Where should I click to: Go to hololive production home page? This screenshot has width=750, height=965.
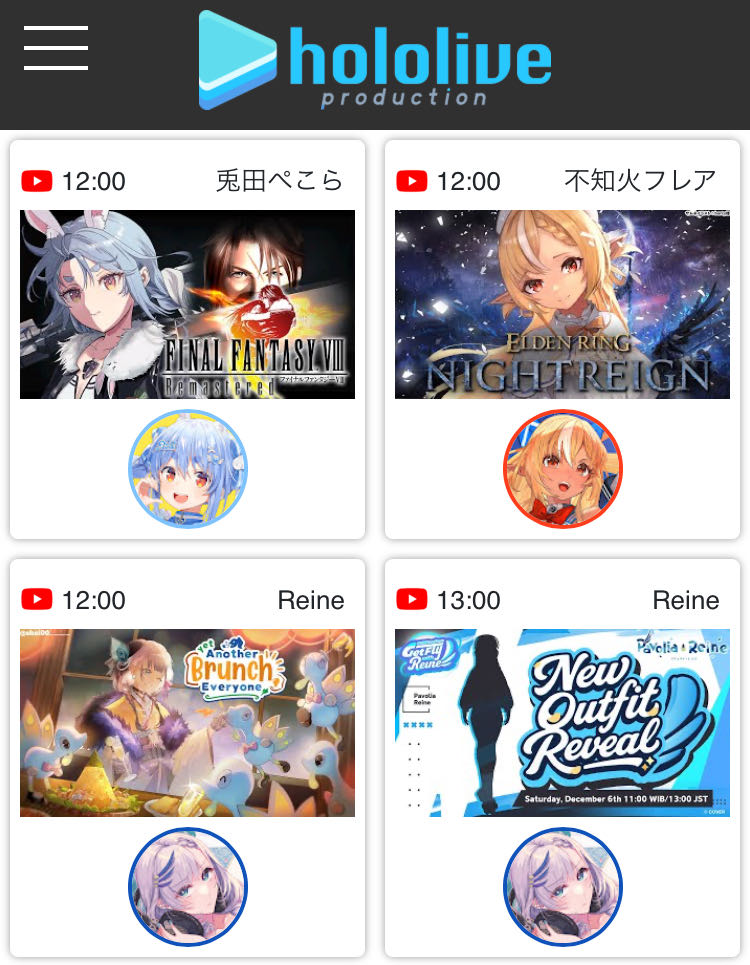tap(375, 60)
